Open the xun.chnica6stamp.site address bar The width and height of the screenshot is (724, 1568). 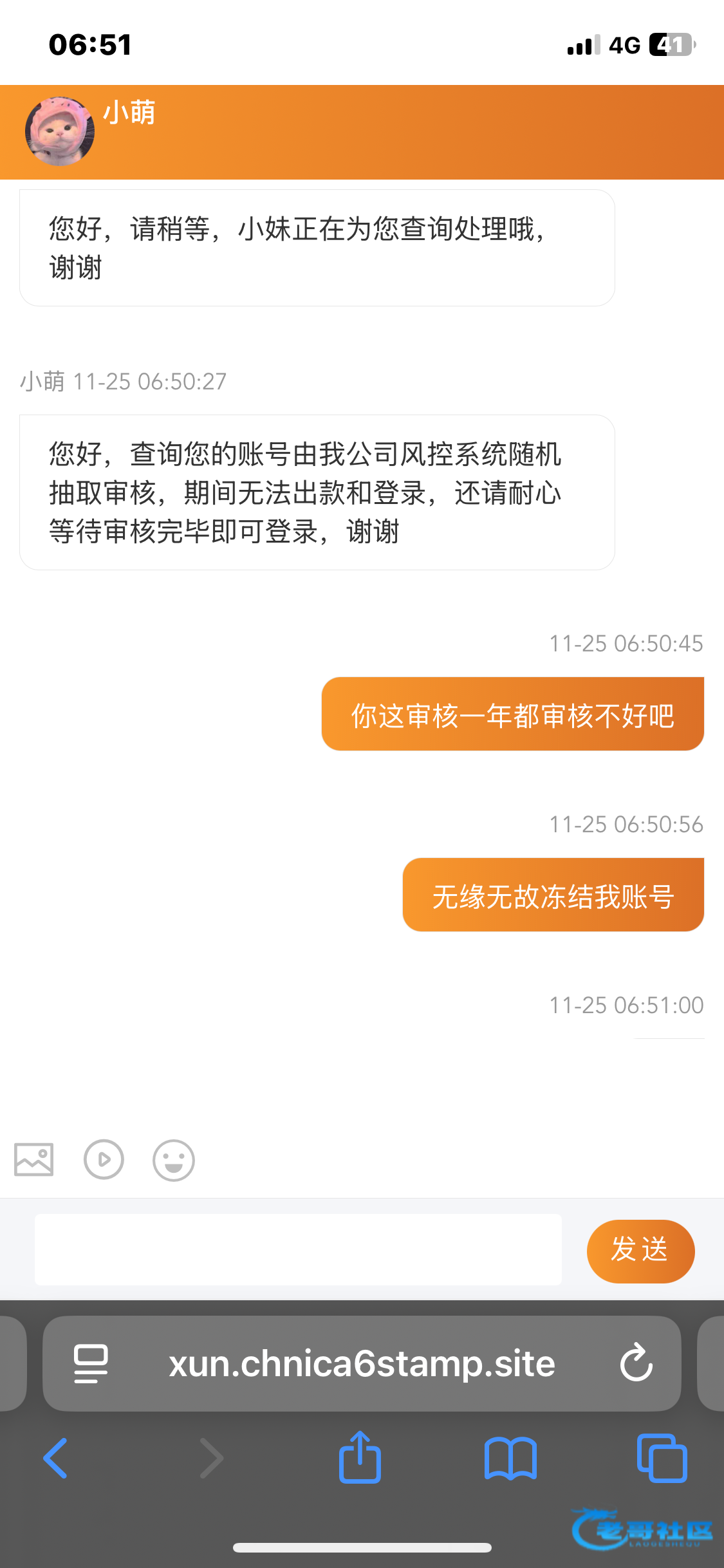[362, 1363]
